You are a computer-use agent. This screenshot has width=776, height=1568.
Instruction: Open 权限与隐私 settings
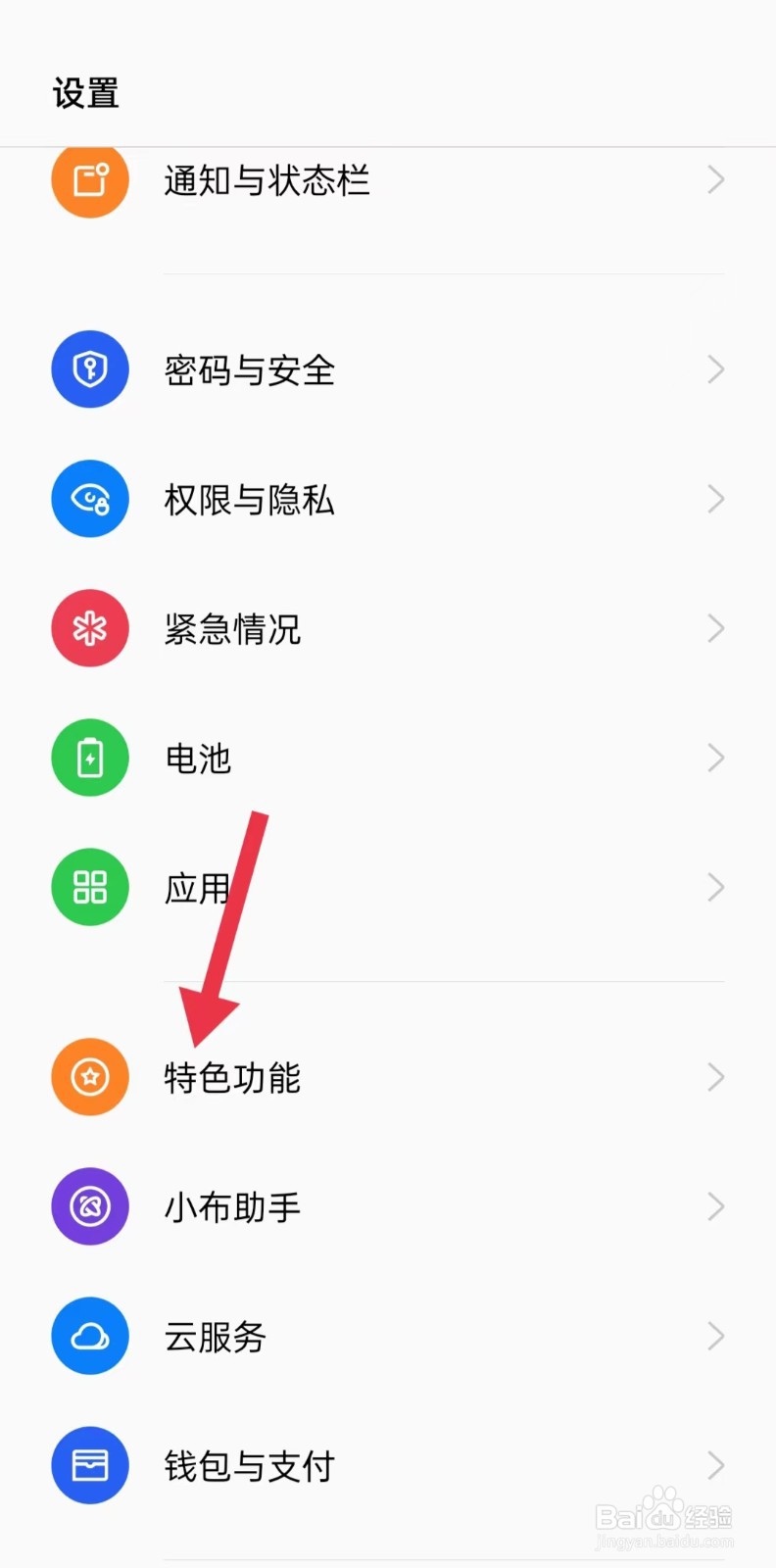(249, 499)
